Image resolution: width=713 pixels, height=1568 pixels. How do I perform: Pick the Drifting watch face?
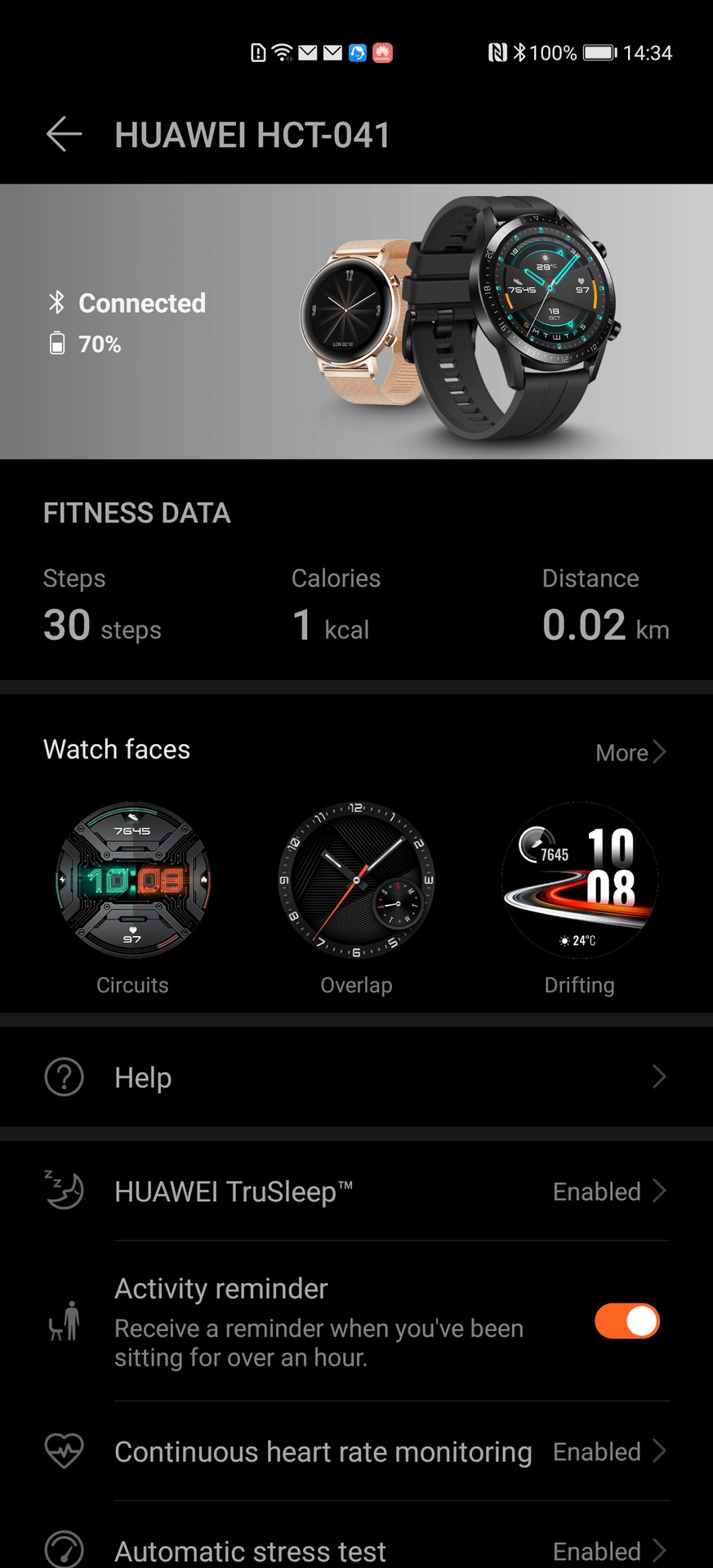coord(580,880)
